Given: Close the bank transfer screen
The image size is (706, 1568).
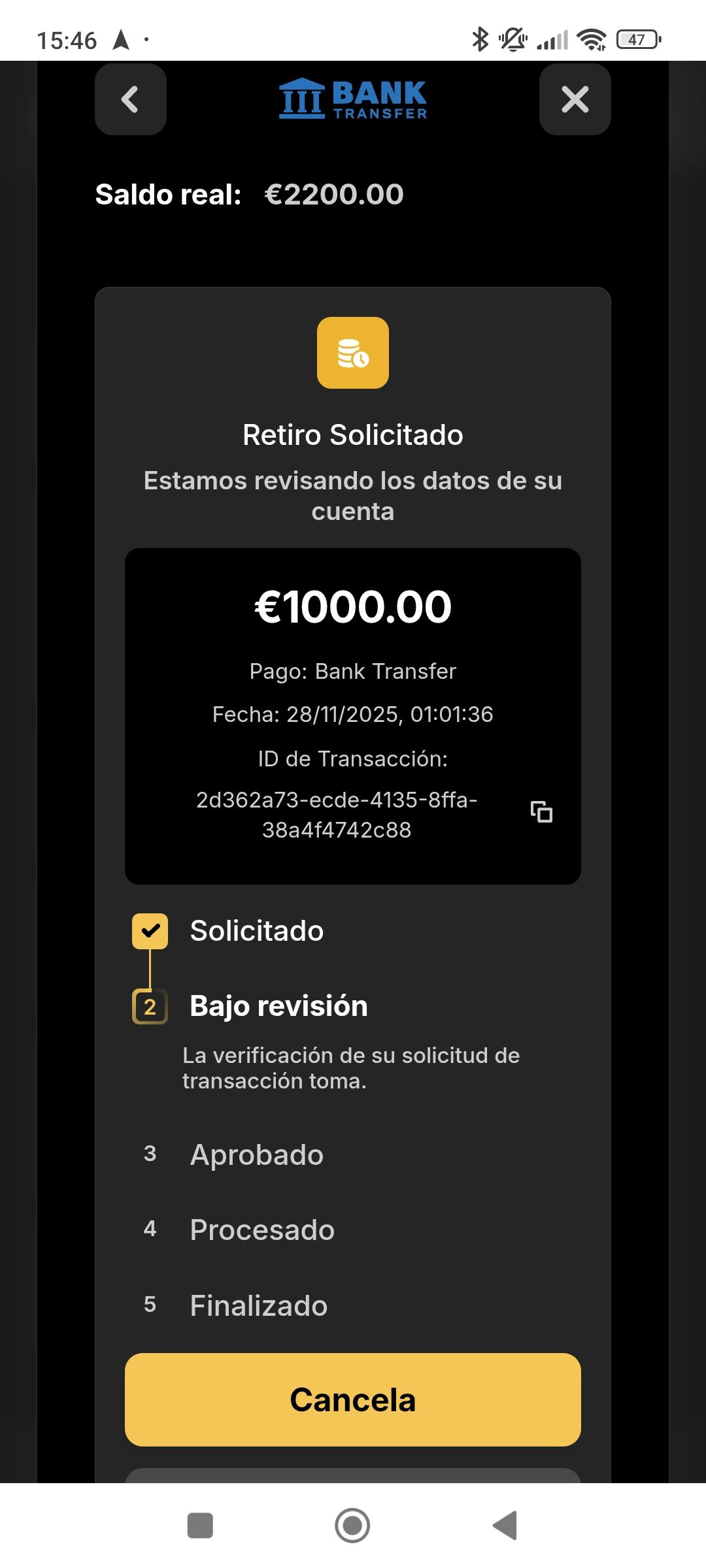Looking at the screenshot, I should 575,99.
